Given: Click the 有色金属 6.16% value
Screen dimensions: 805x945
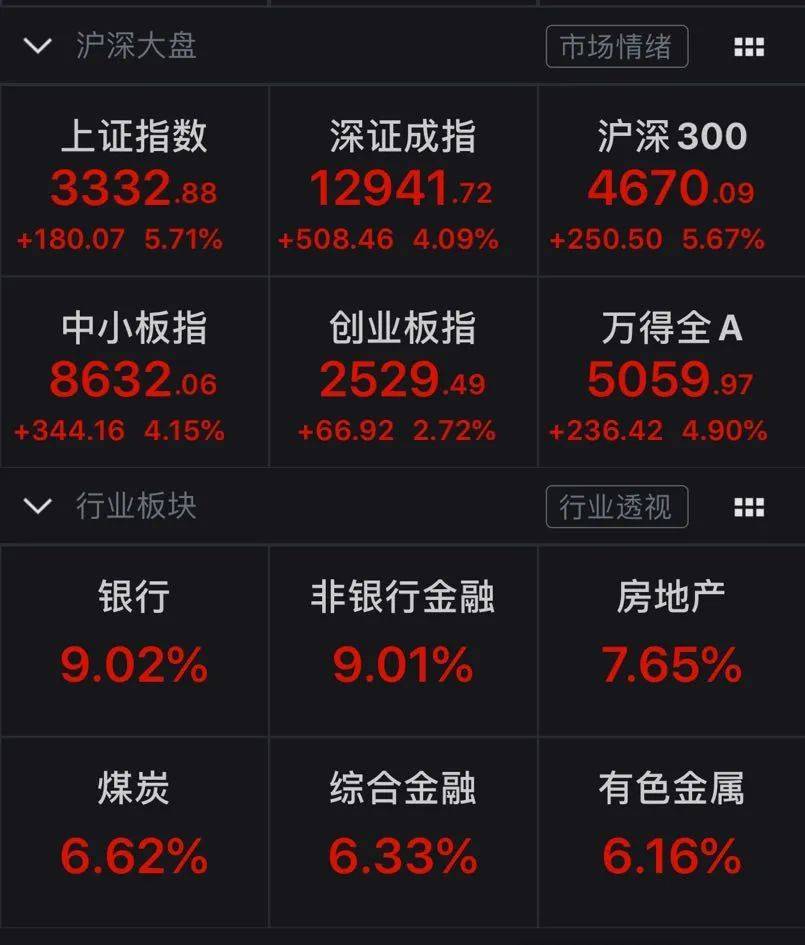Looking at the screenshot, I should [671, 858].
